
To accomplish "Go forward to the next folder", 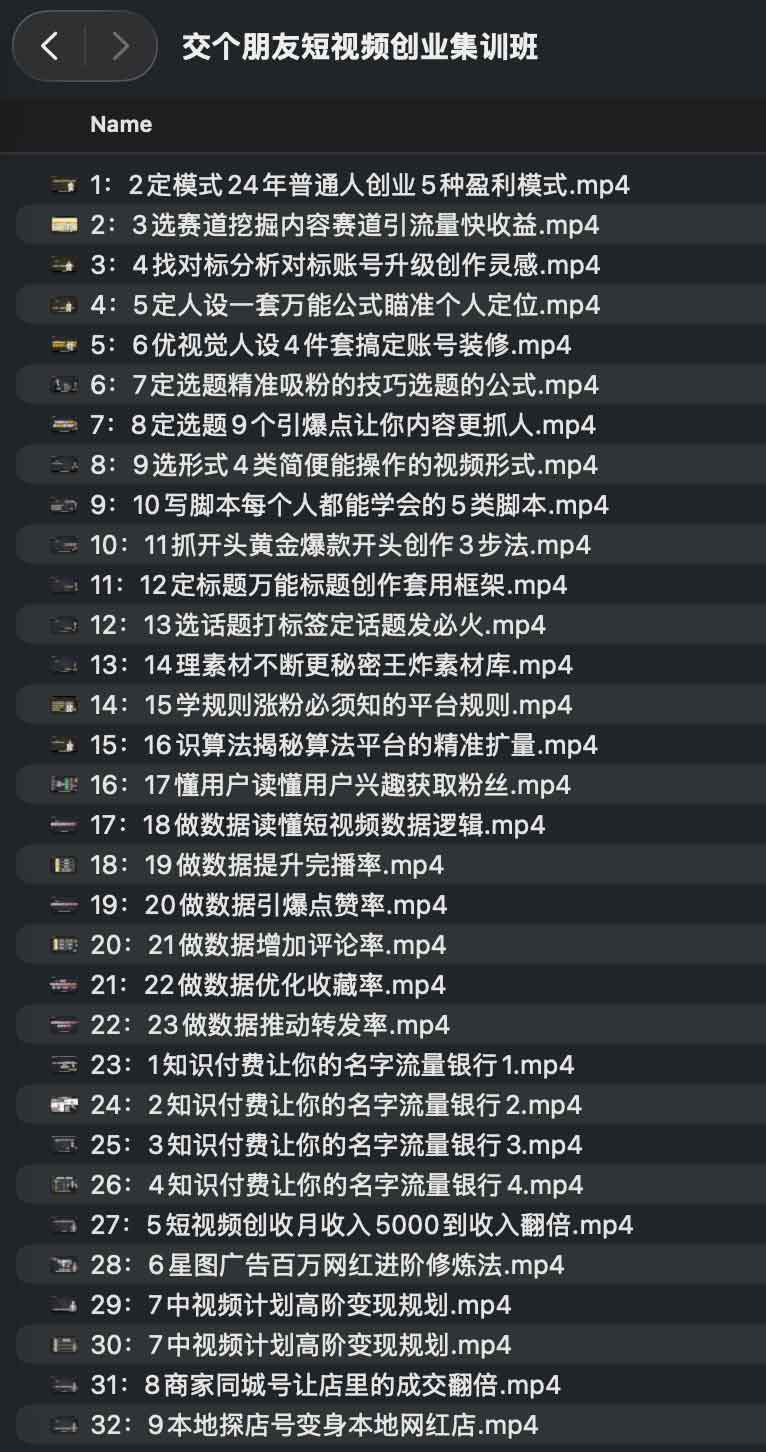I will [x=120, y=46].
